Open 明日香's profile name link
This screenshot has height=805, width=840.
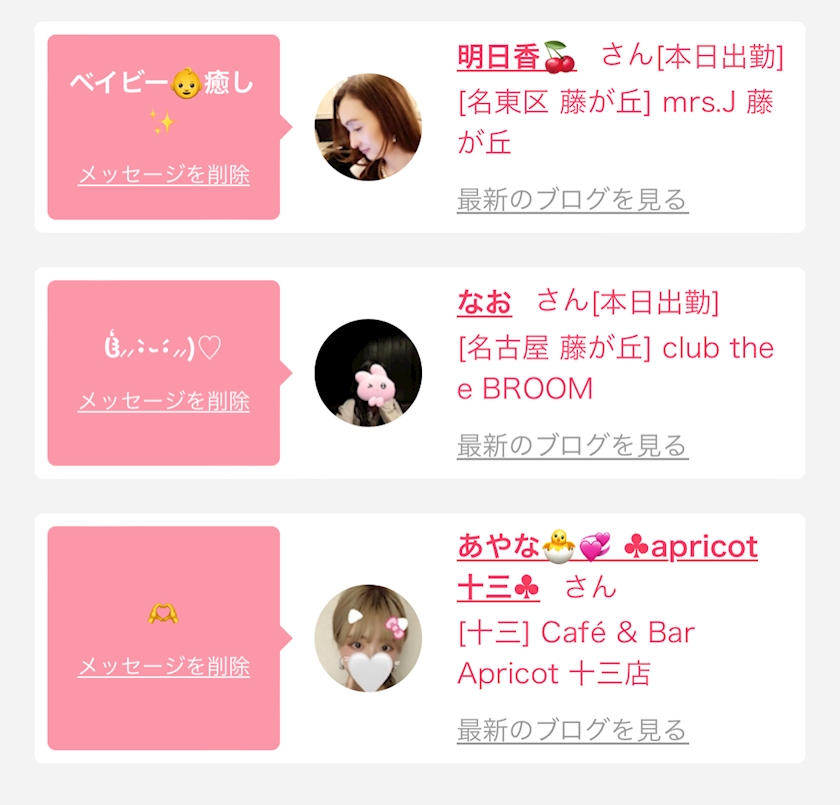(516, 57)
